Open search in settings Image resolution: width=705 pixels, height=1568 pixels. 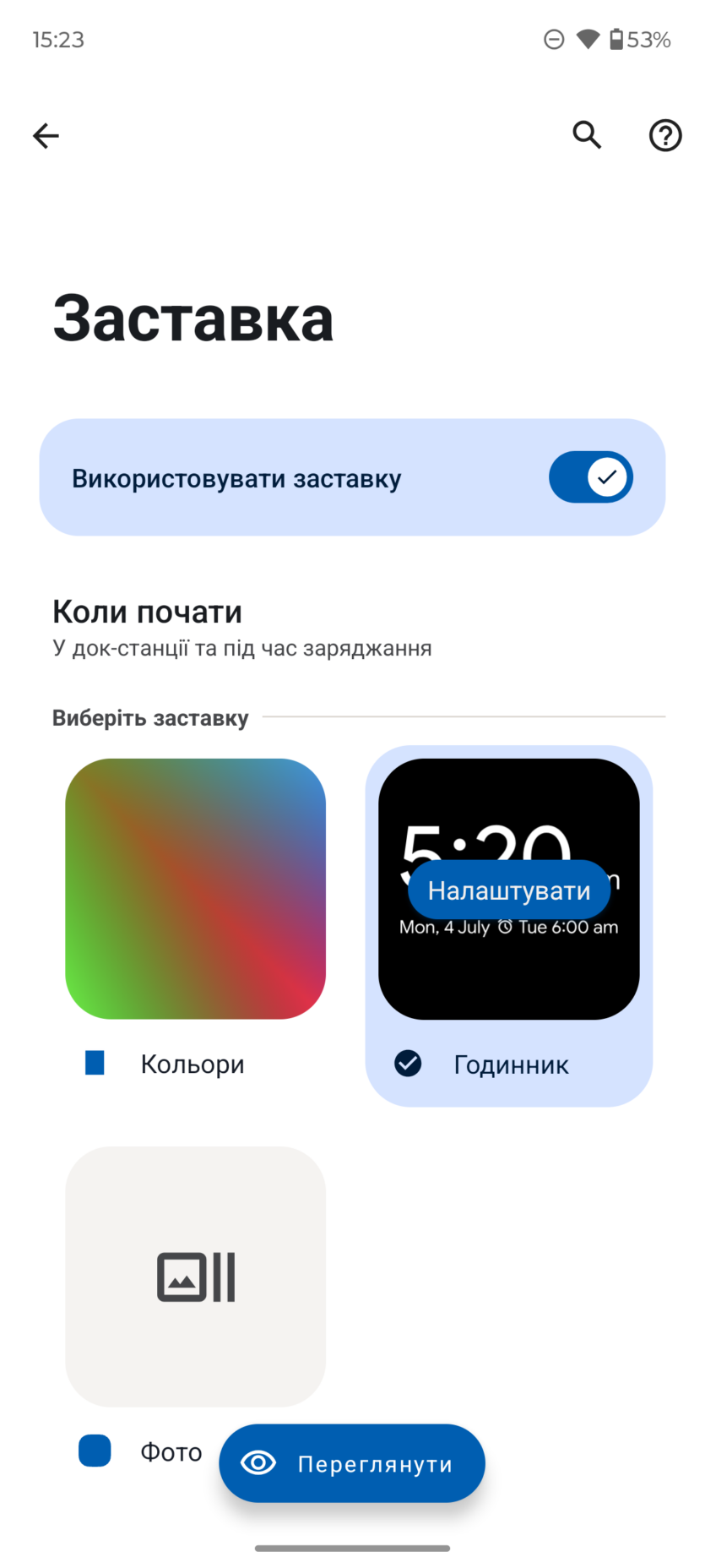click(587, 135)
